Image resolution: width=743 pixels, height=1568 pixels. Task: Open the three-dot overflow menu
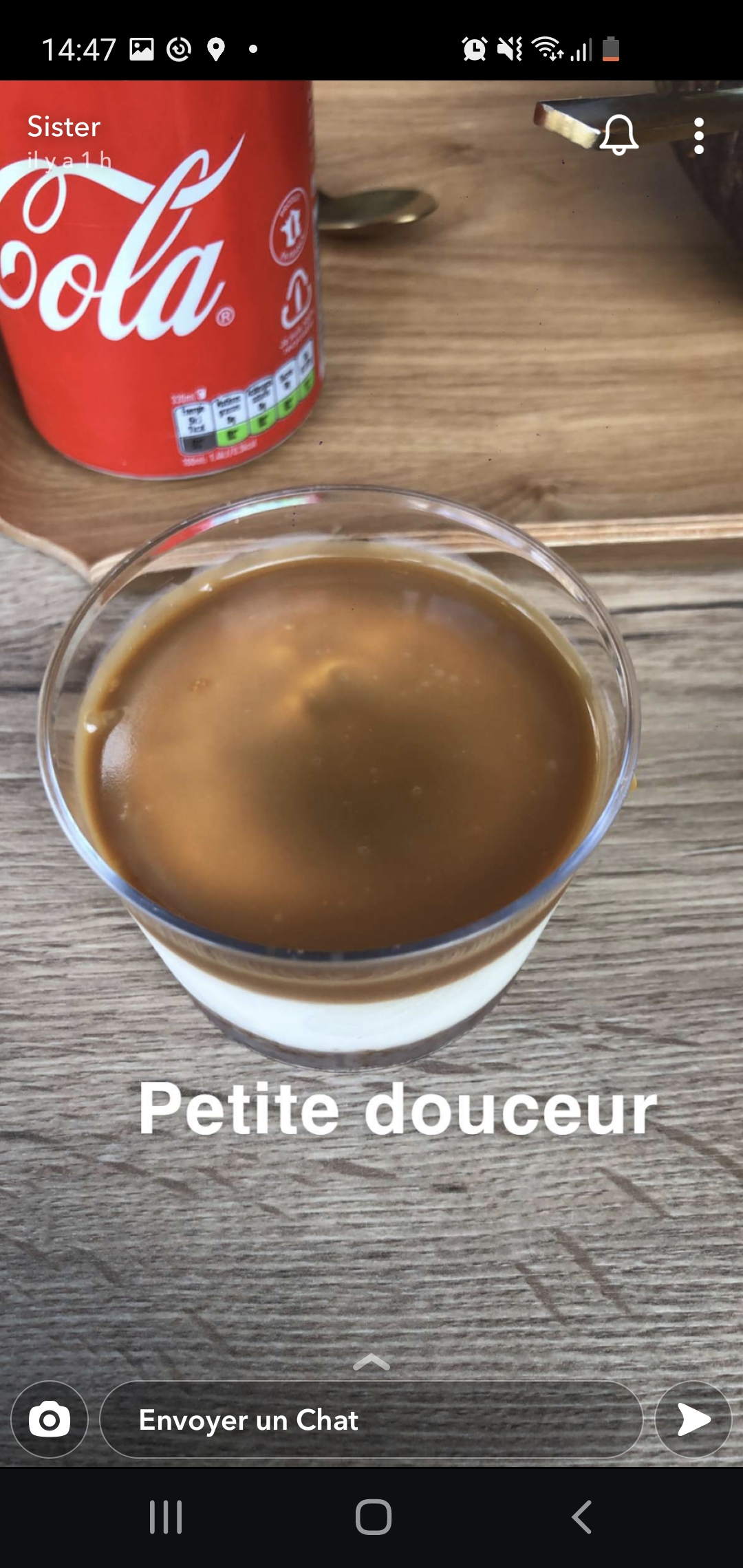click(698, 135)
